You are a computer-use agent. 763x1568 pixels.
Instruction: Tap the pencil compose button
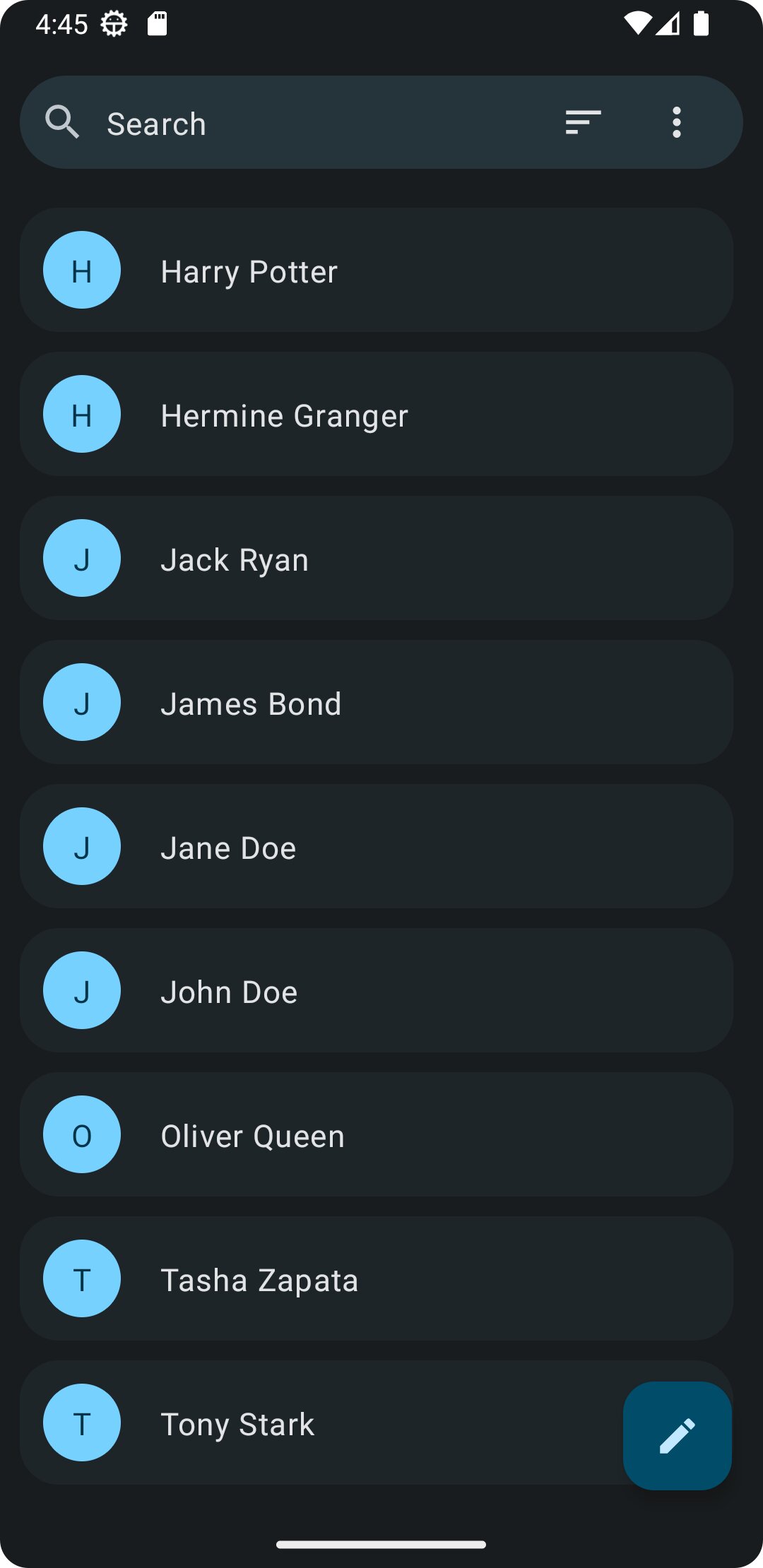[x=678, y=1436]
